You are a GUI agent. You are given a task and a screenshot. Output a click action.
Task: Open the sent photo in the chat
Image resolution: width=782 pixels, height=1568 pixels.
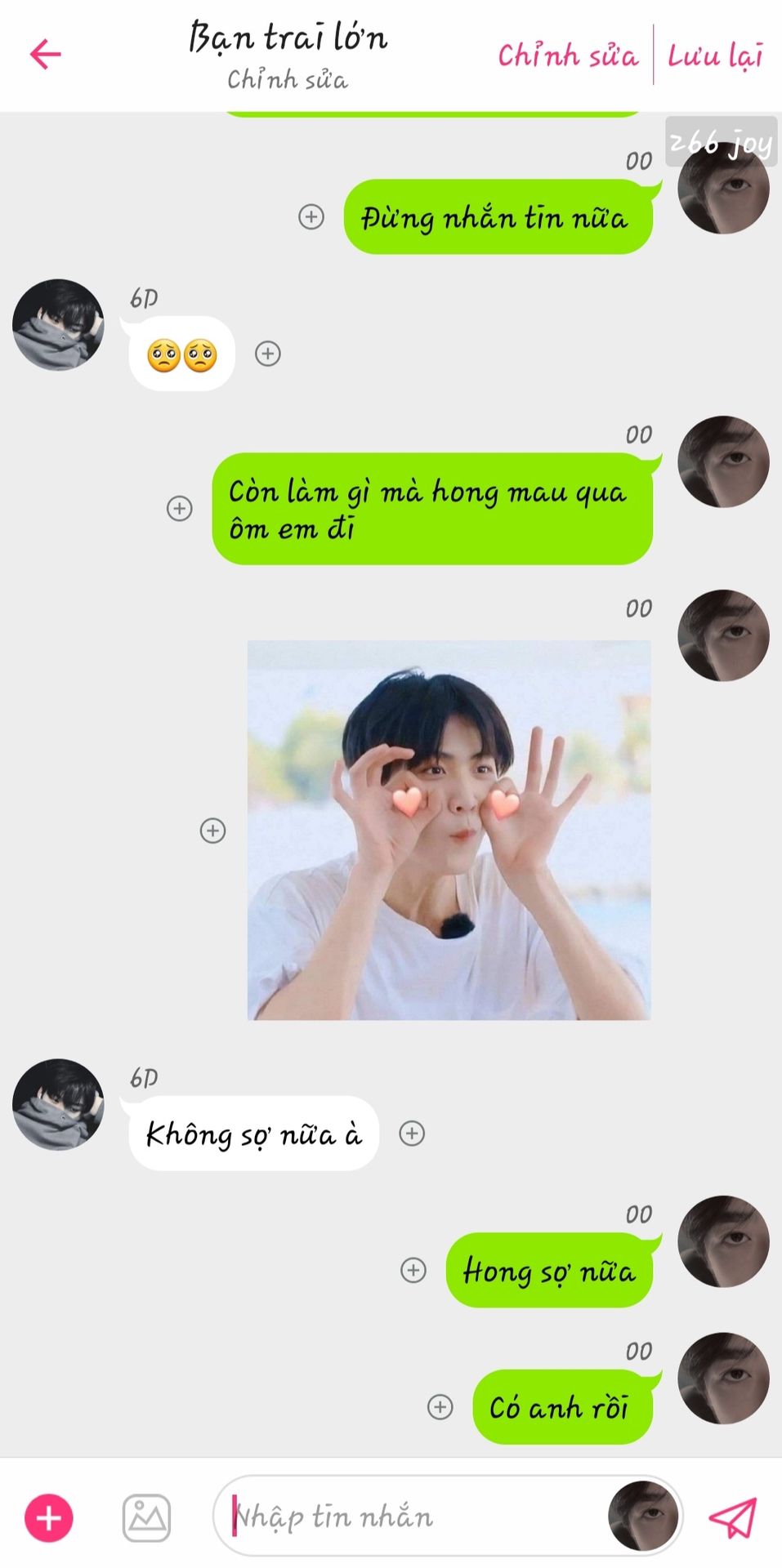449,830
